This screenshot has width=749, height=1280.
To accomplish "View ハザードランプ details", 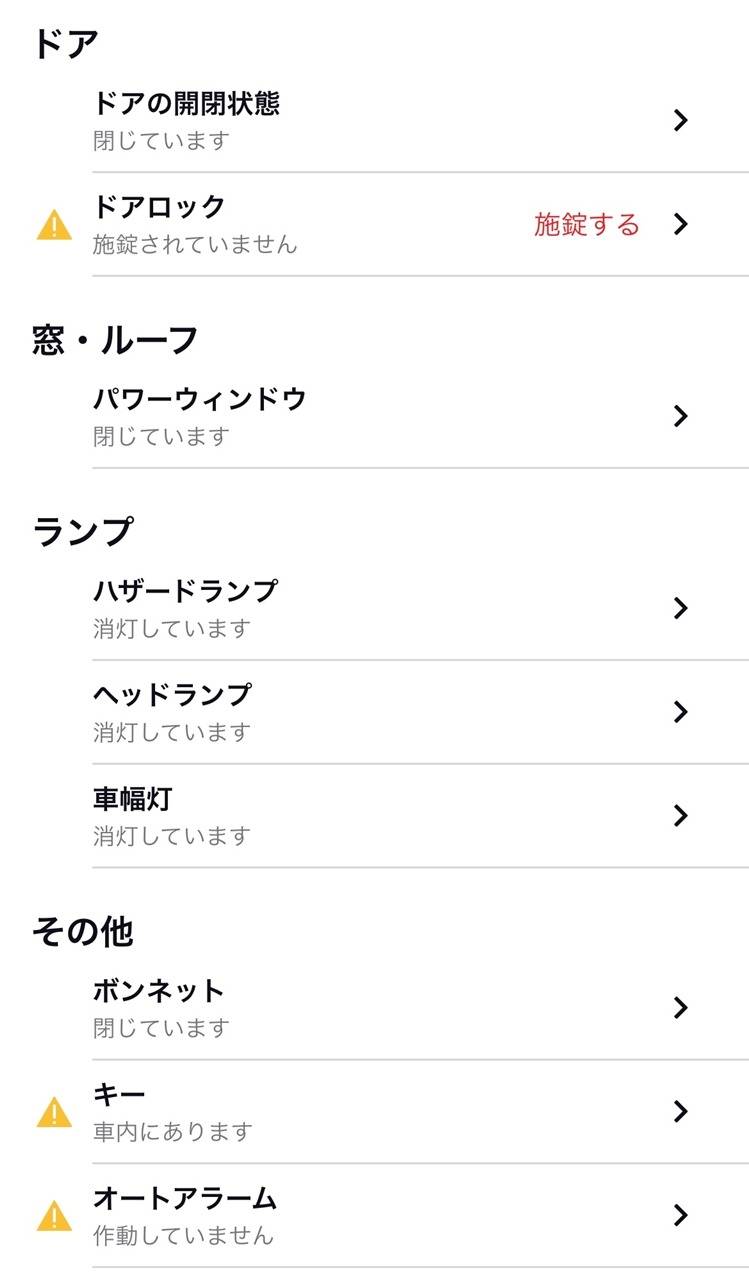I will (x=374, y=608).
